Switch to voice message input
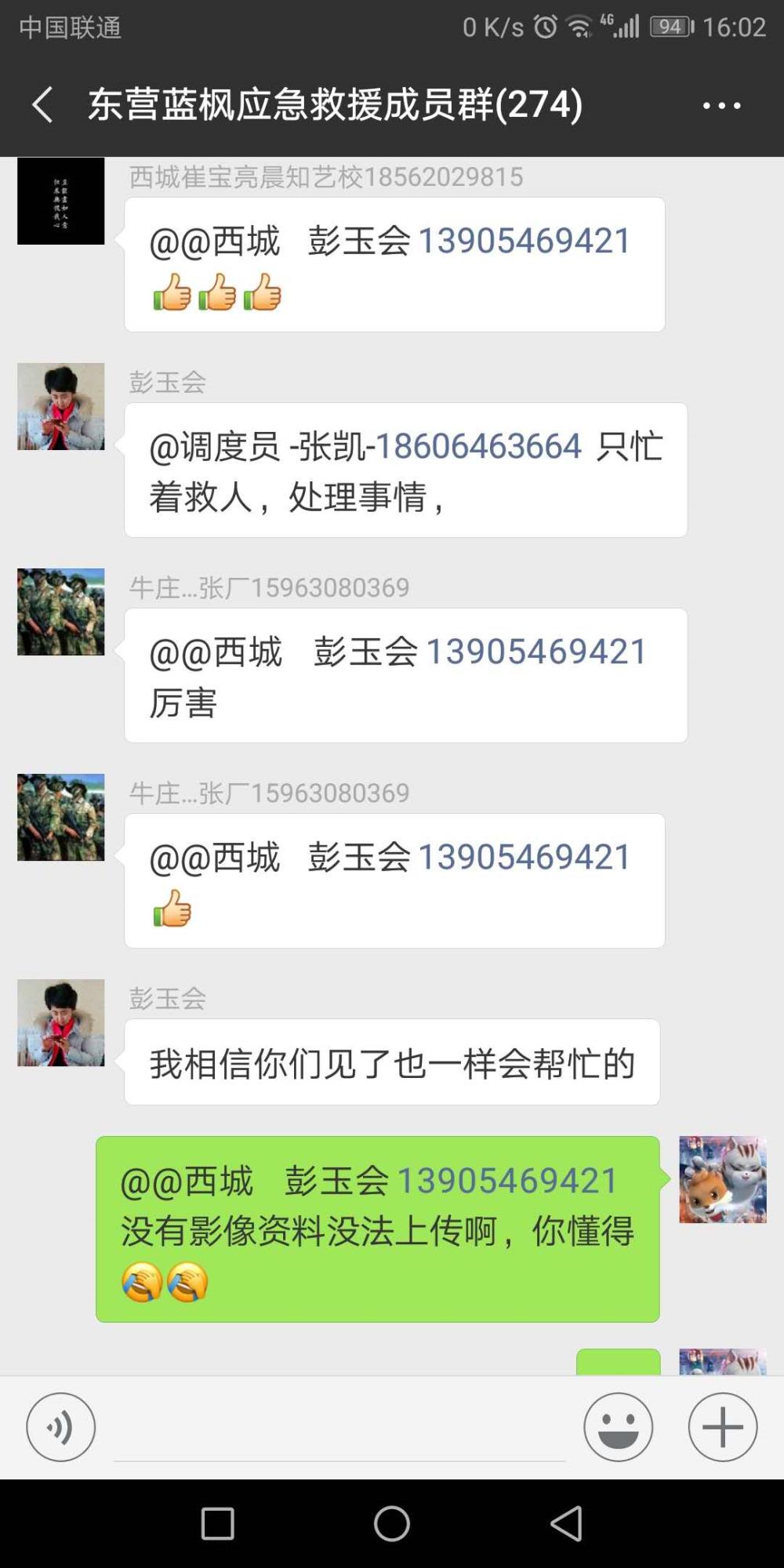Image resolution: width=784 pixels, height=1568 pixels. pos(60,1427)
